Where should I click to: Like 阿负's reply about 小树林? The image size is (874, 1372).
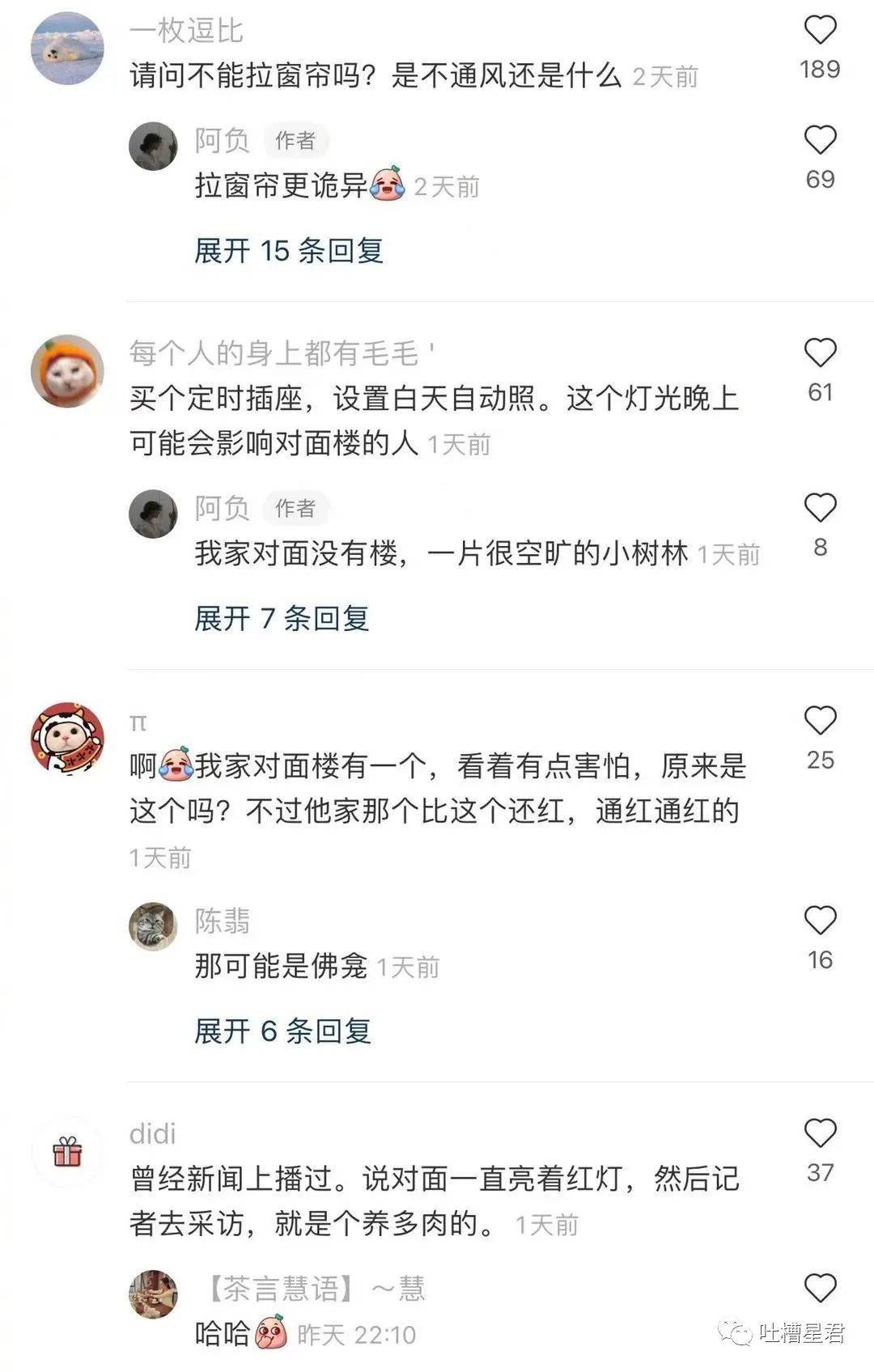(x=820, y=508)
